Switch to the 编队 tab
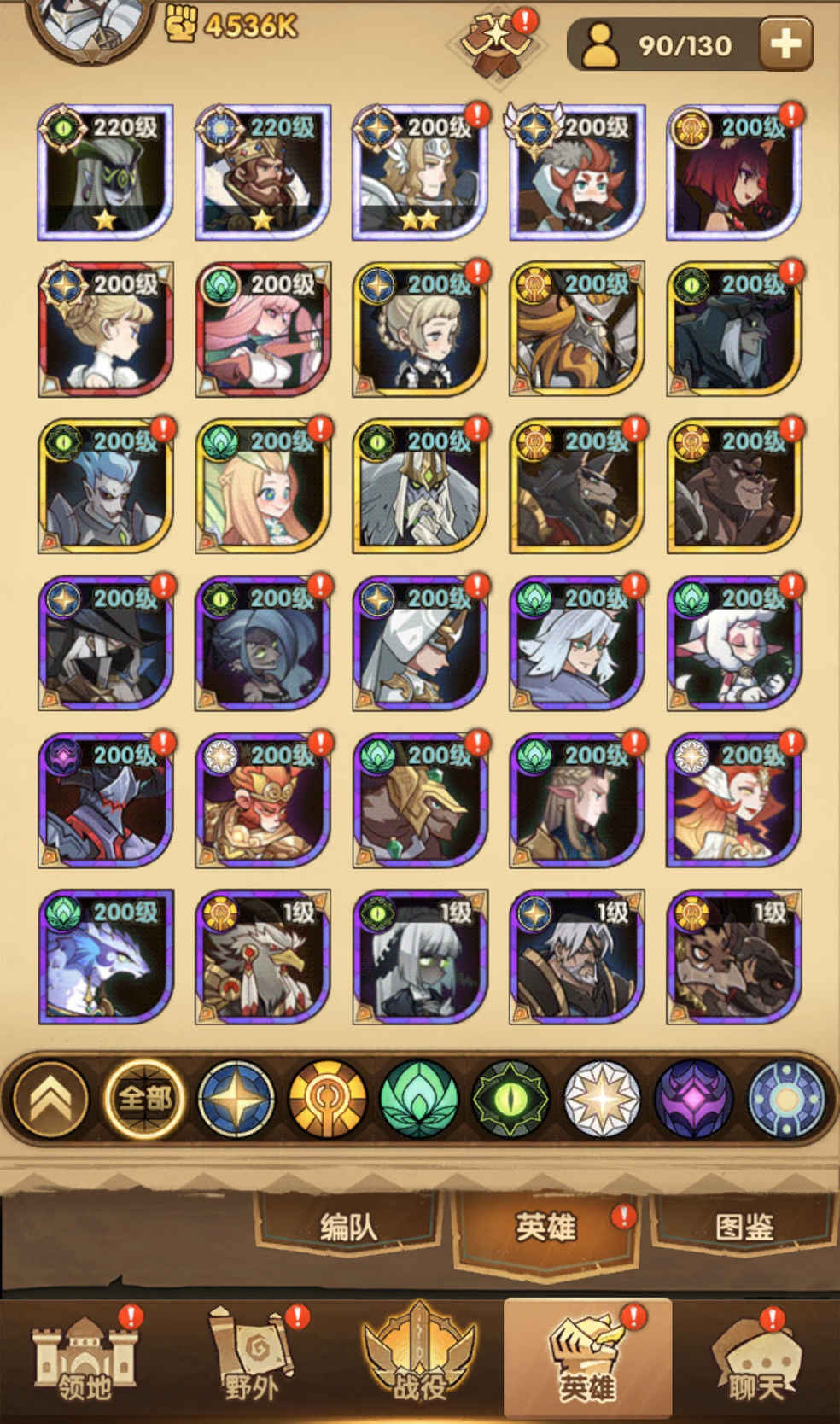Image resolution: width=840 pixels, height=1424 pixels. tap(348, 1227)
